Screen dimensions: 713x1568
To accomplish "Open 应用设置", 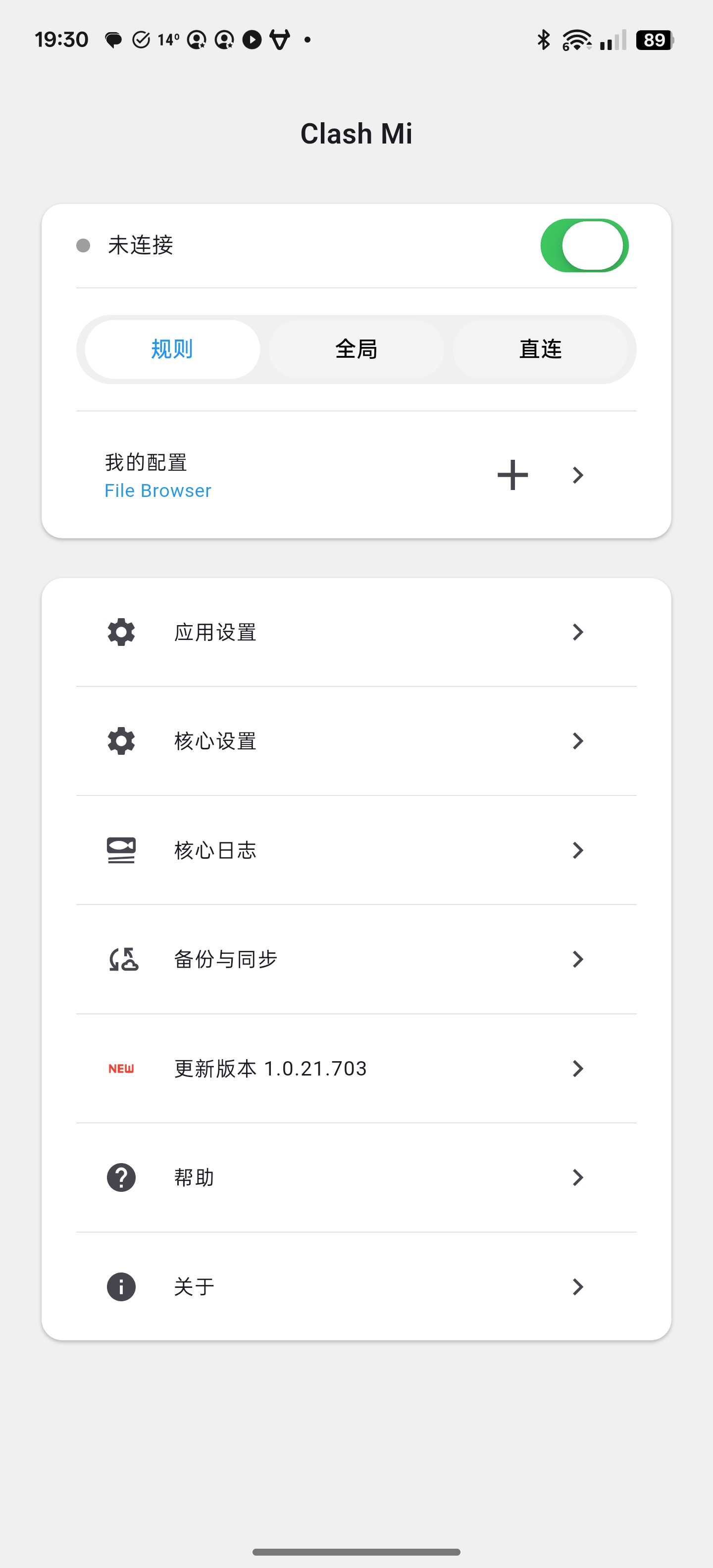I will pyautogui.click(x=356, y=632).
